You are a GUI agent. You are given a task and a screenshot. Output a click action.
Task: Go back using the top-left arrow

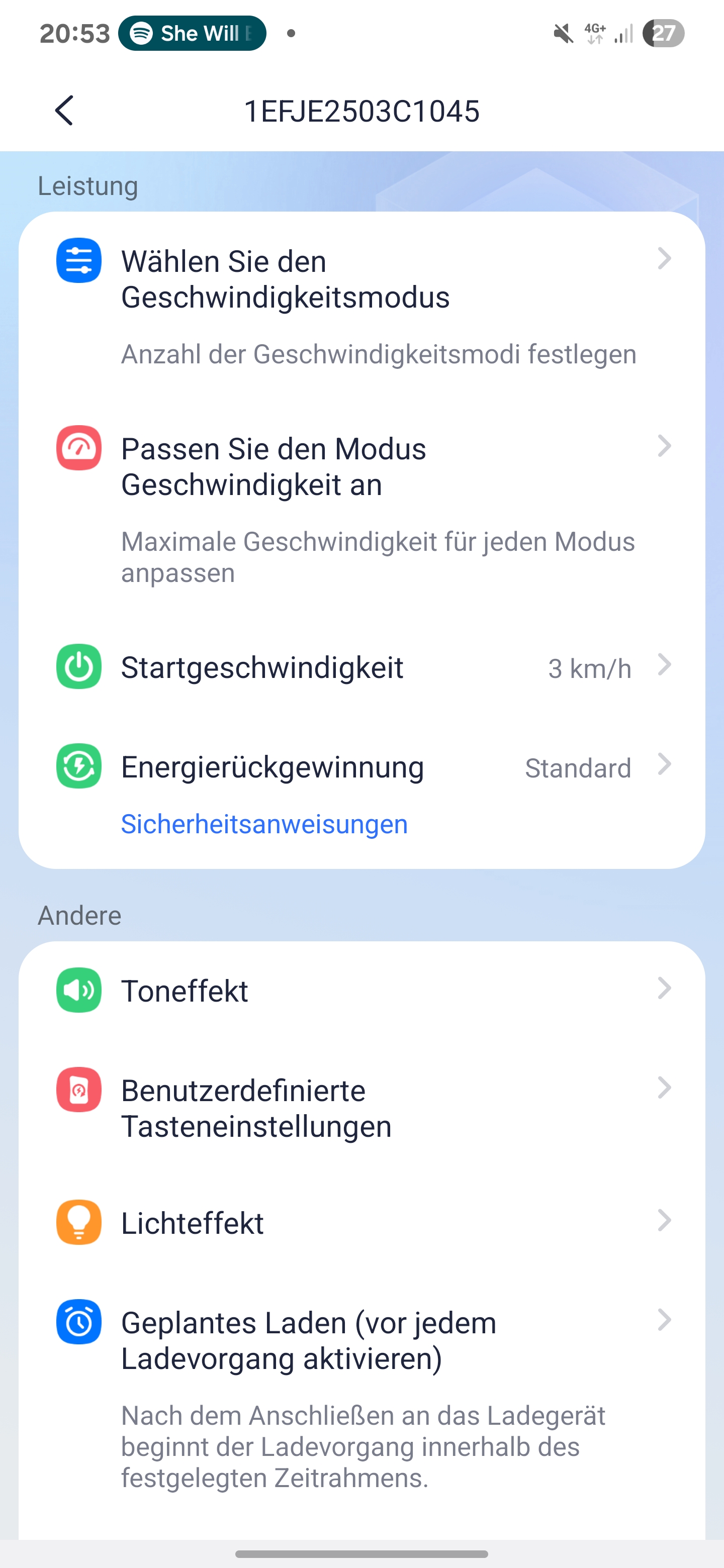click(x=64, y=111)
